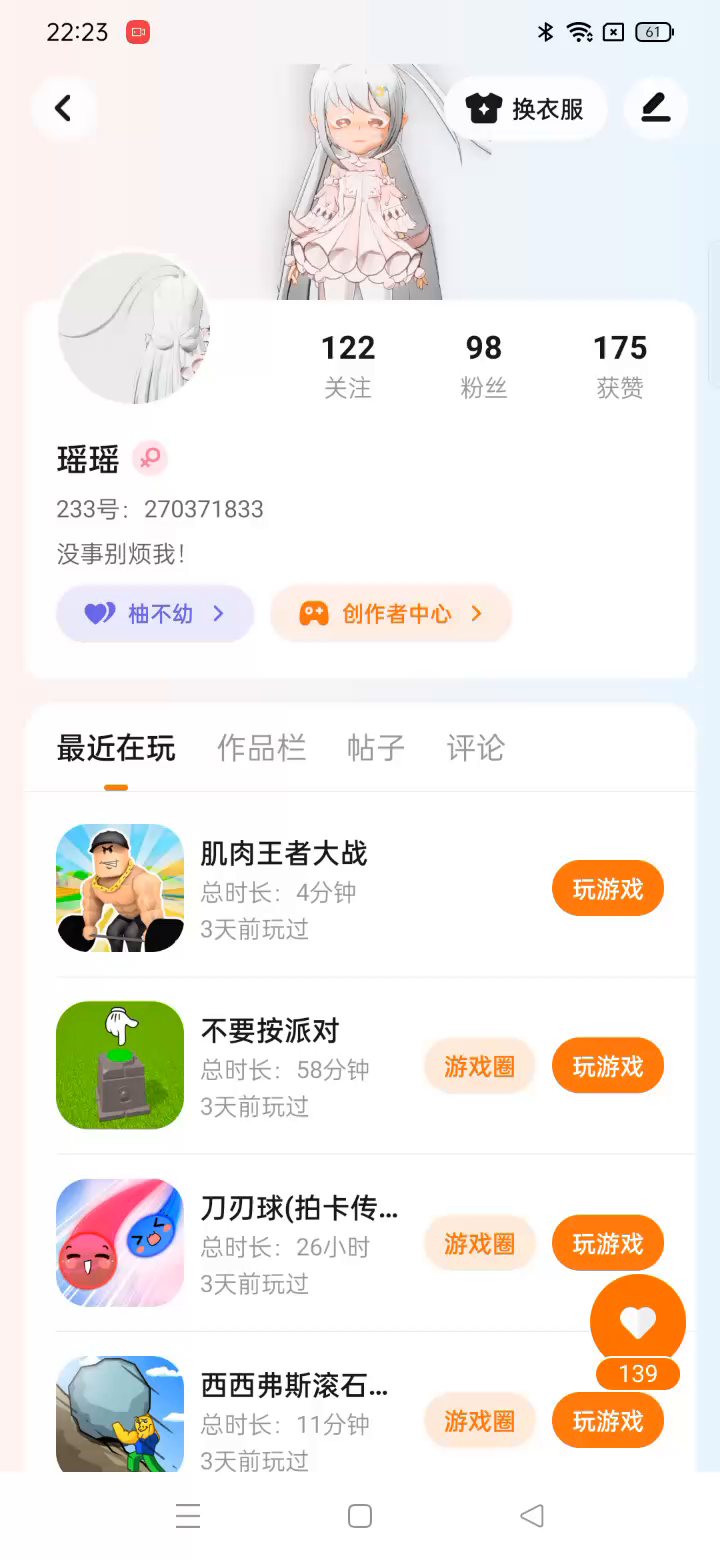Switch to the 作品栏 tab
720x1560 pixels.
(x=261, y=748)
